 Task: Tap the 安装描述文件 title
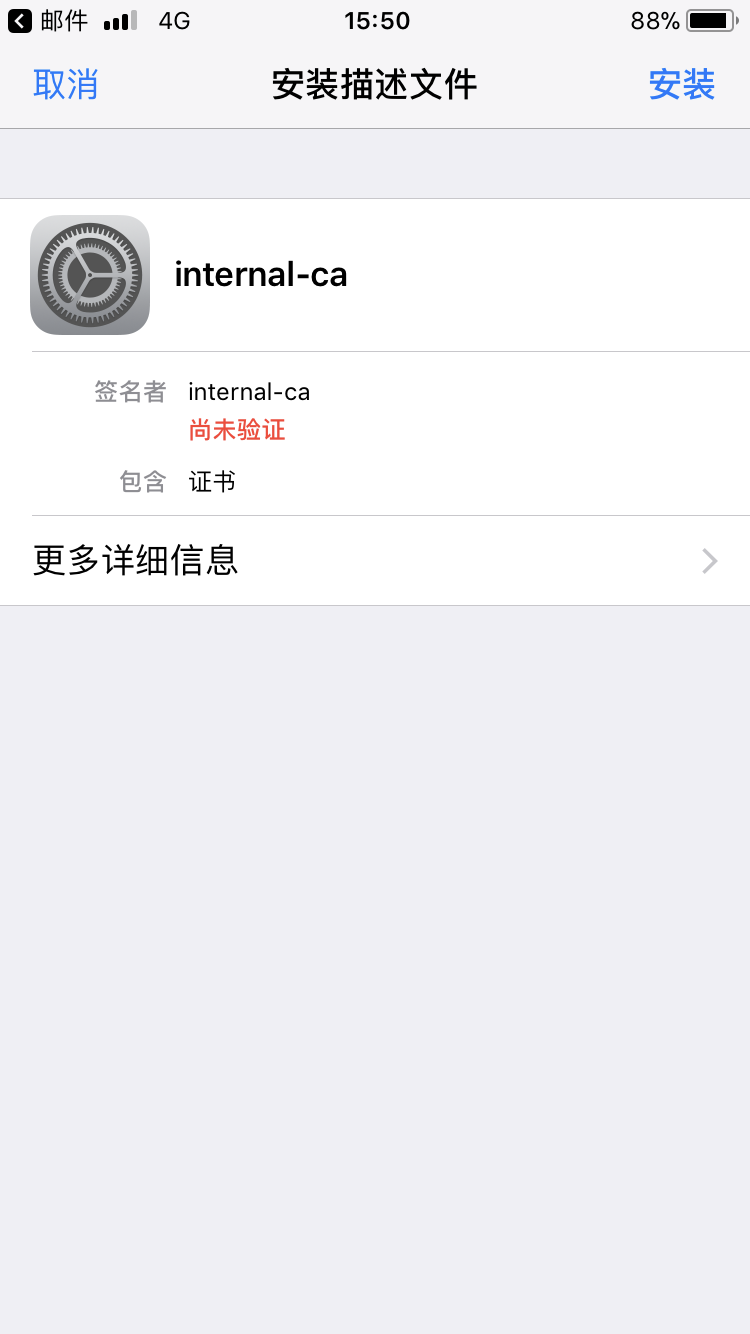pos(375,85)
